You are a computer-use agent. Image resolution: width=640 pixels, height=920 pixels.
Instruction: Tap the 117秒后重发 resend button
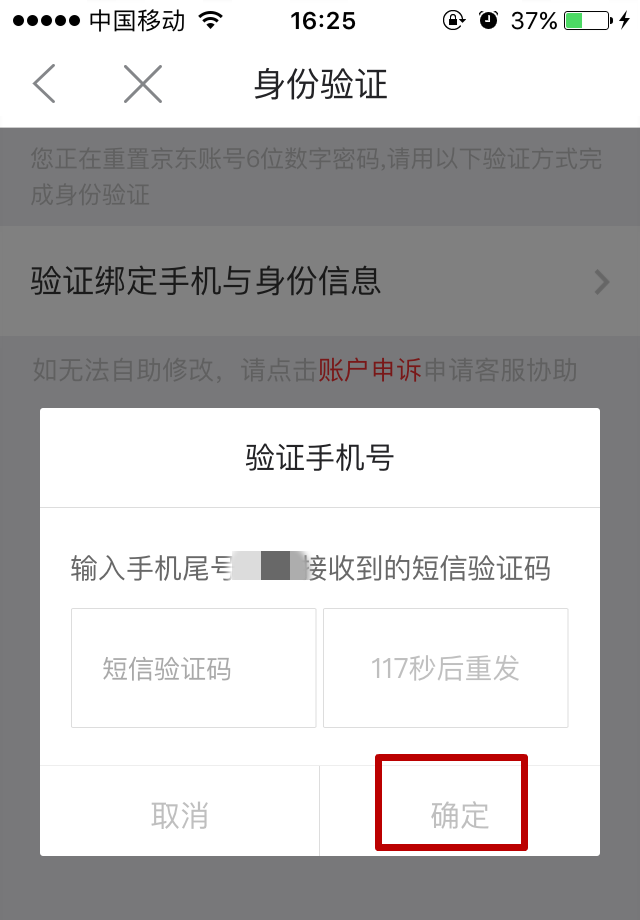(445, 668)
